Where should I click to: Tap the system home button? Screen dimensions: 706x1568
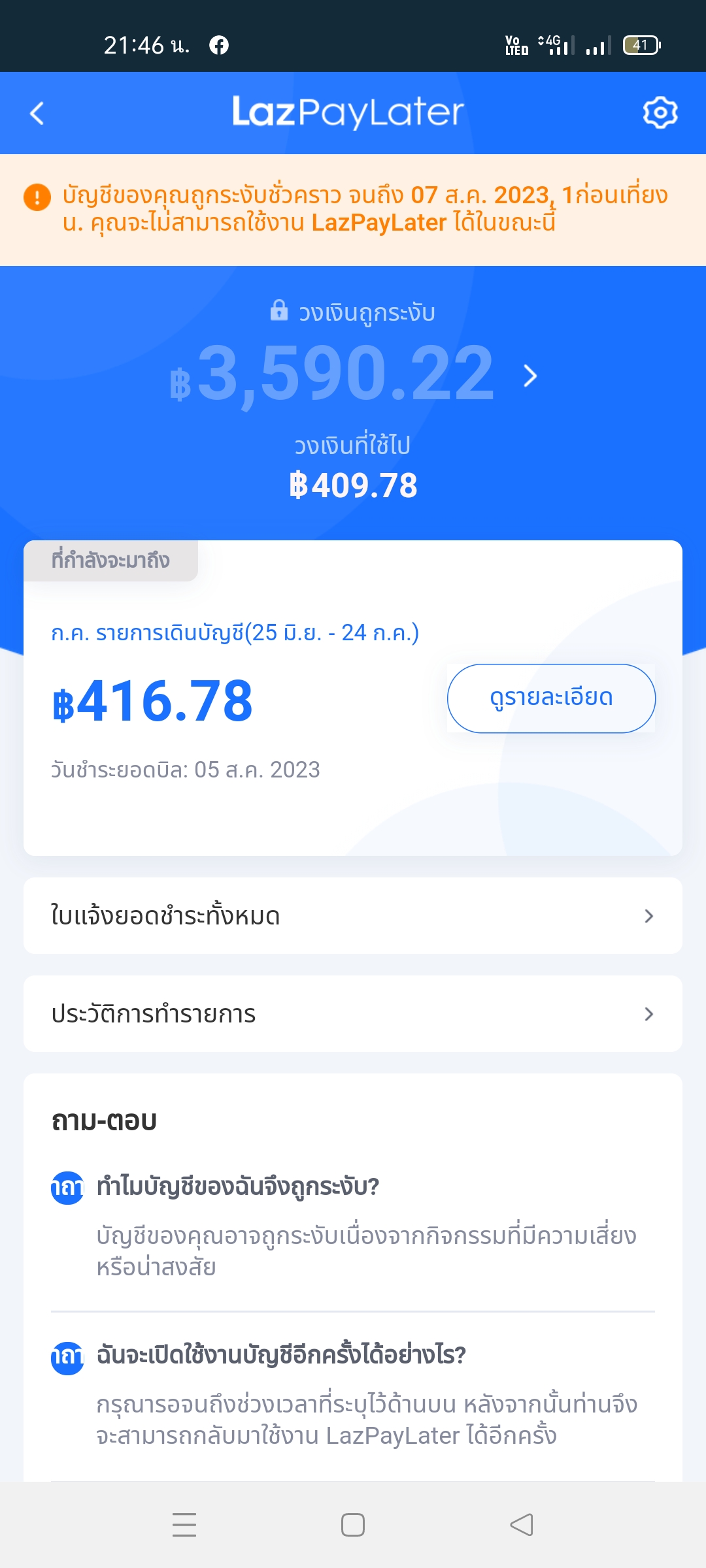353,1525
